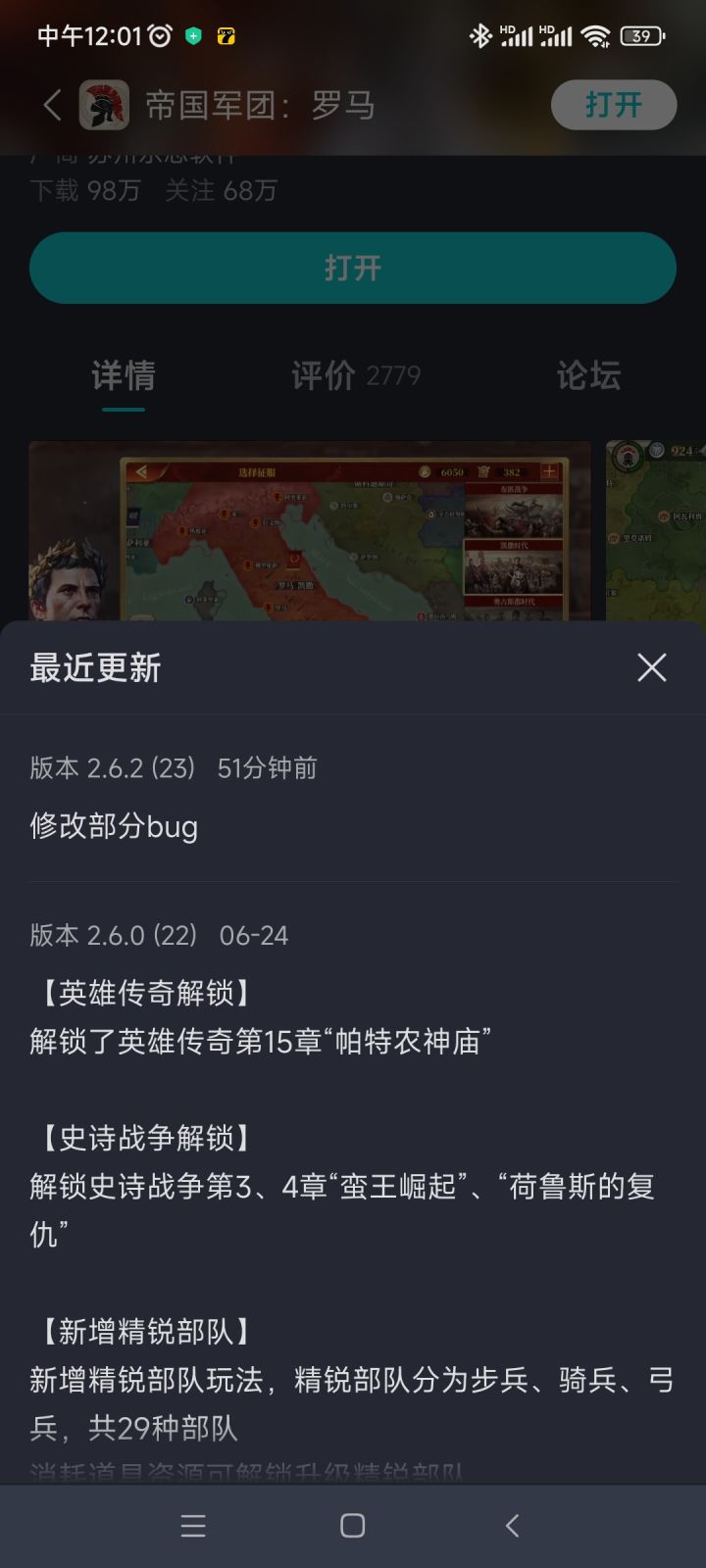This screenshot has width=706, height=1568.
Task: Tap the small 打开 button in header
Action: [613, 105]
